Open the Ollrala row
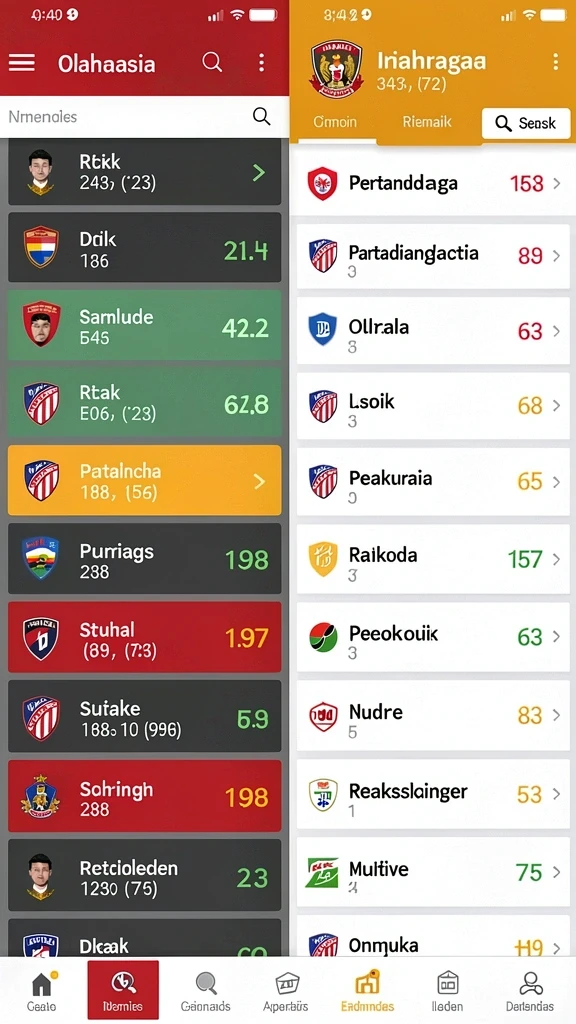 pyautogui.click(x=433, y=330)
